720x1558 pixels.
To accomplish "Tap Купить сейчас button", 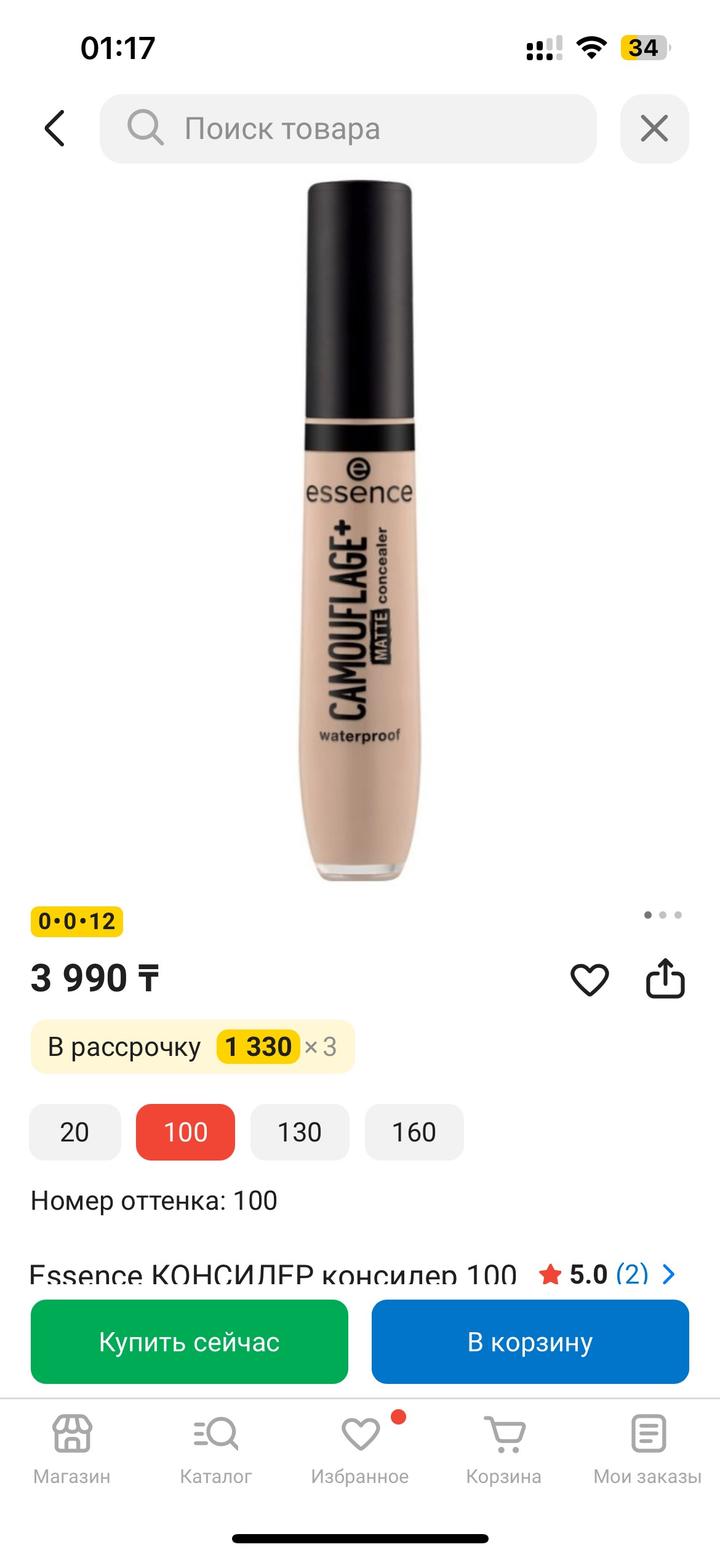I will 189,1341.
